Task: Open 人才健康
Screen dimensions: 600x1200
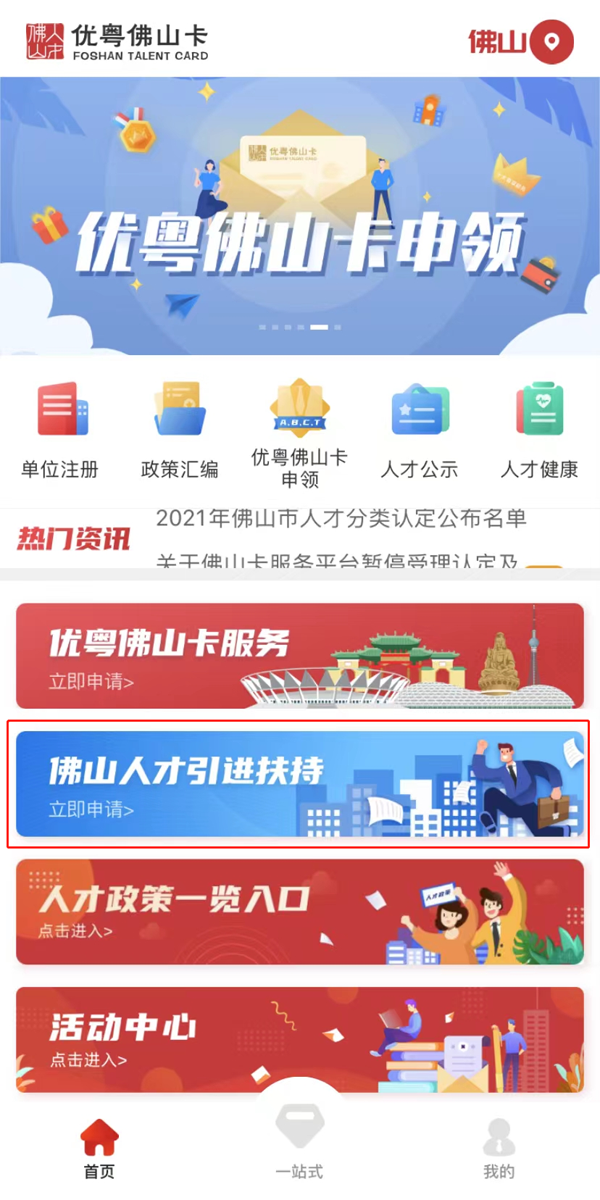Action: tap(539, 430)
